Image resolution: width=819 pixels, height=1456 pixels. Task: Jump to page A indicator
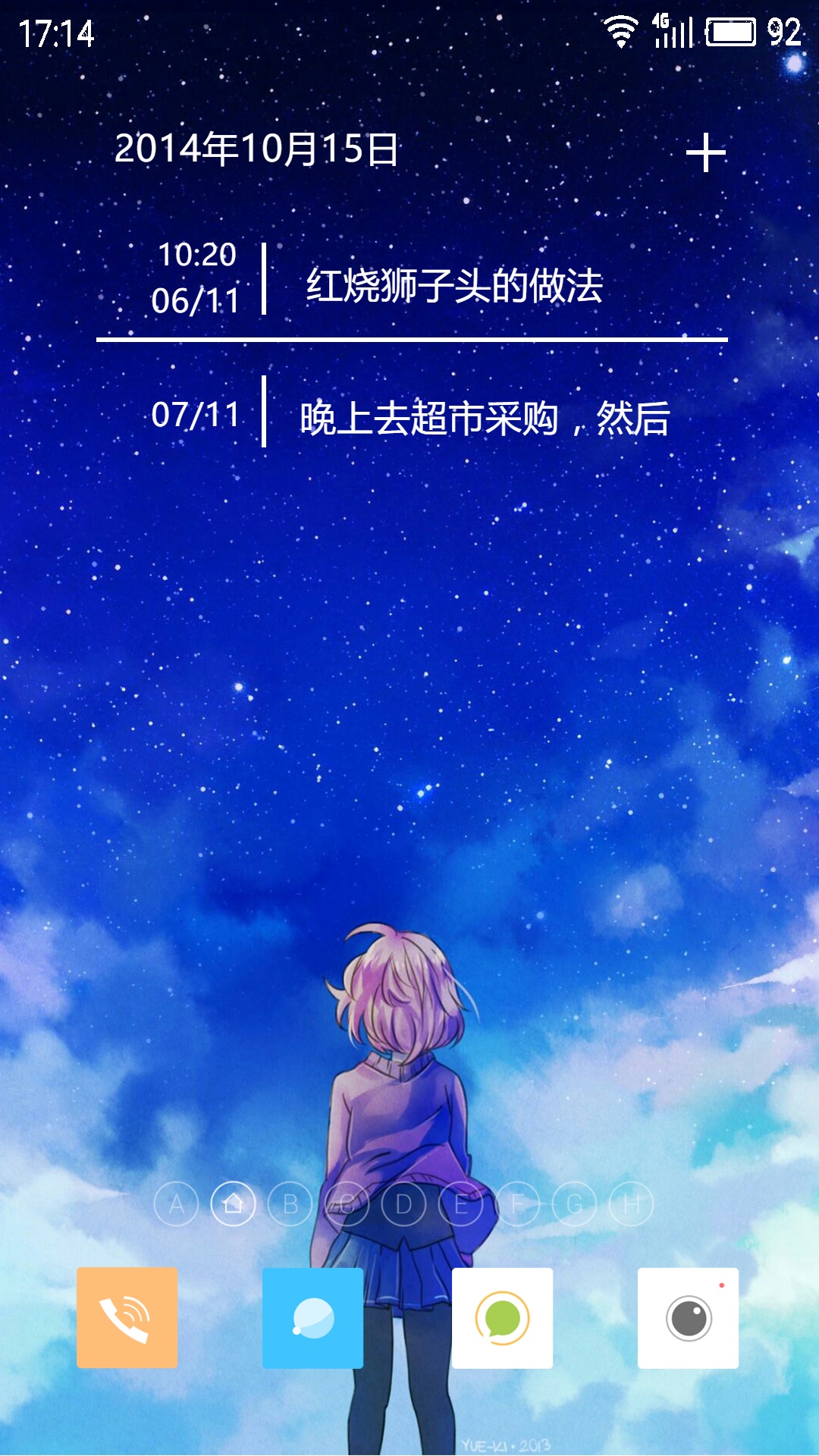[x=176, y=1203]
